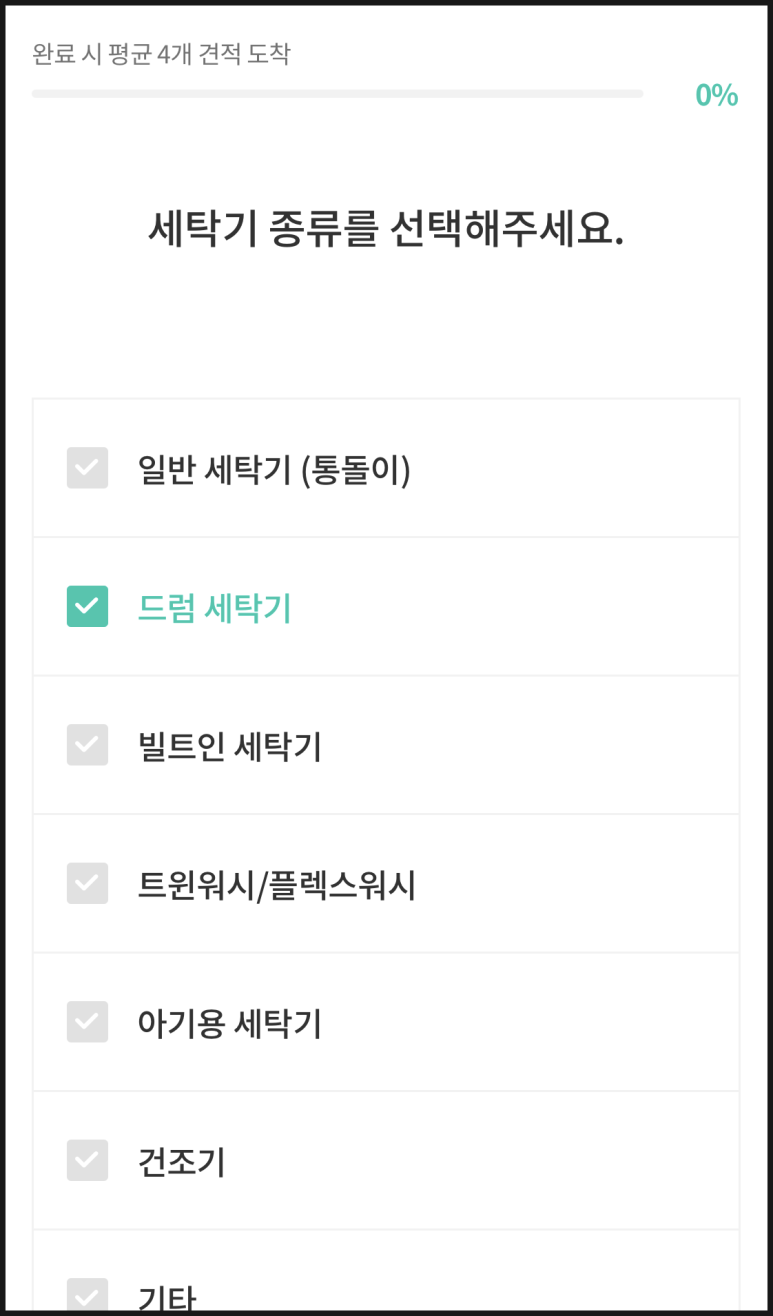Viewport: 773px width, 1316px height.
Task: Select the 빌트인 세탁기 list item
Action: 386,745
